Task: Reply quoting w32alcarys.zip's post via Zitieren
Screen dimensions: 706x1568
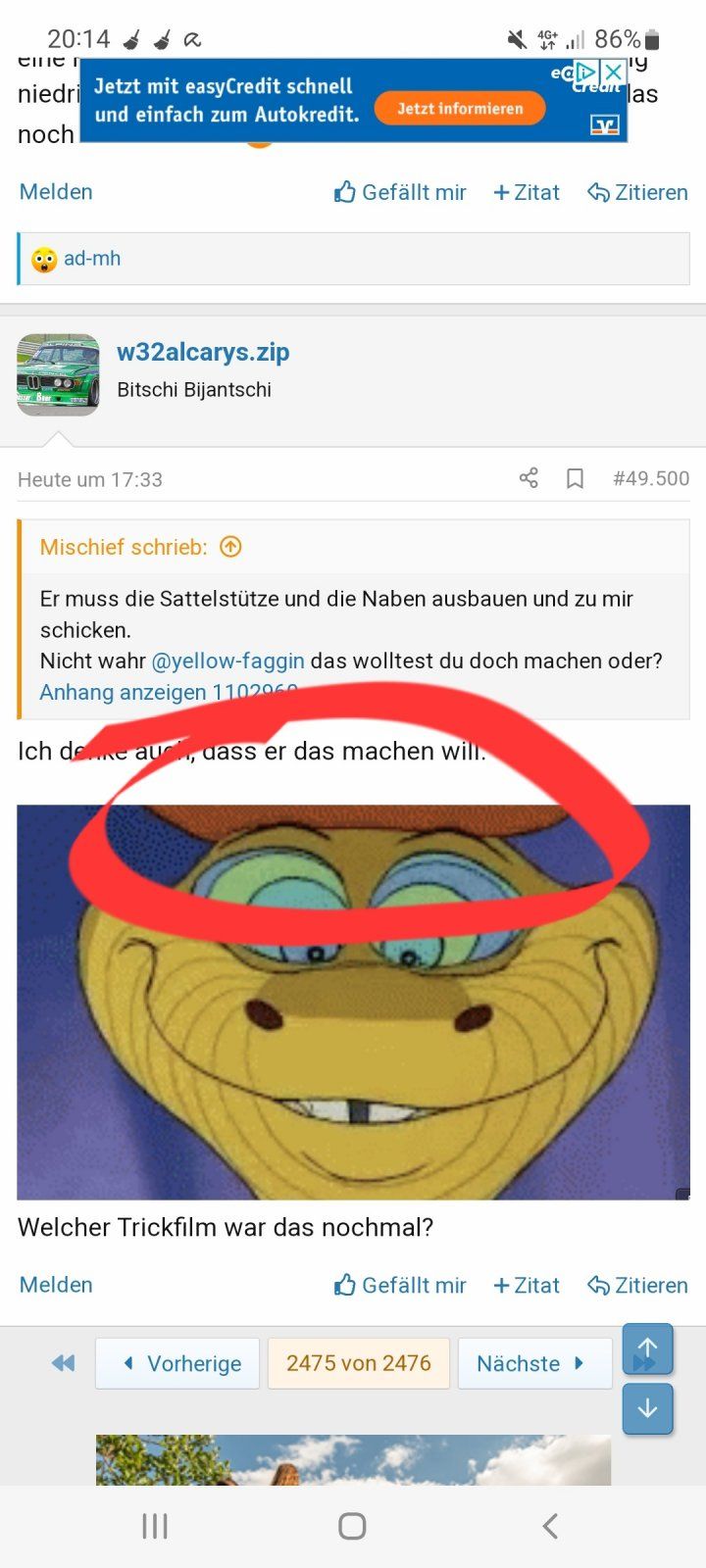Action: pyautogui.click(x=637, y=1285)
